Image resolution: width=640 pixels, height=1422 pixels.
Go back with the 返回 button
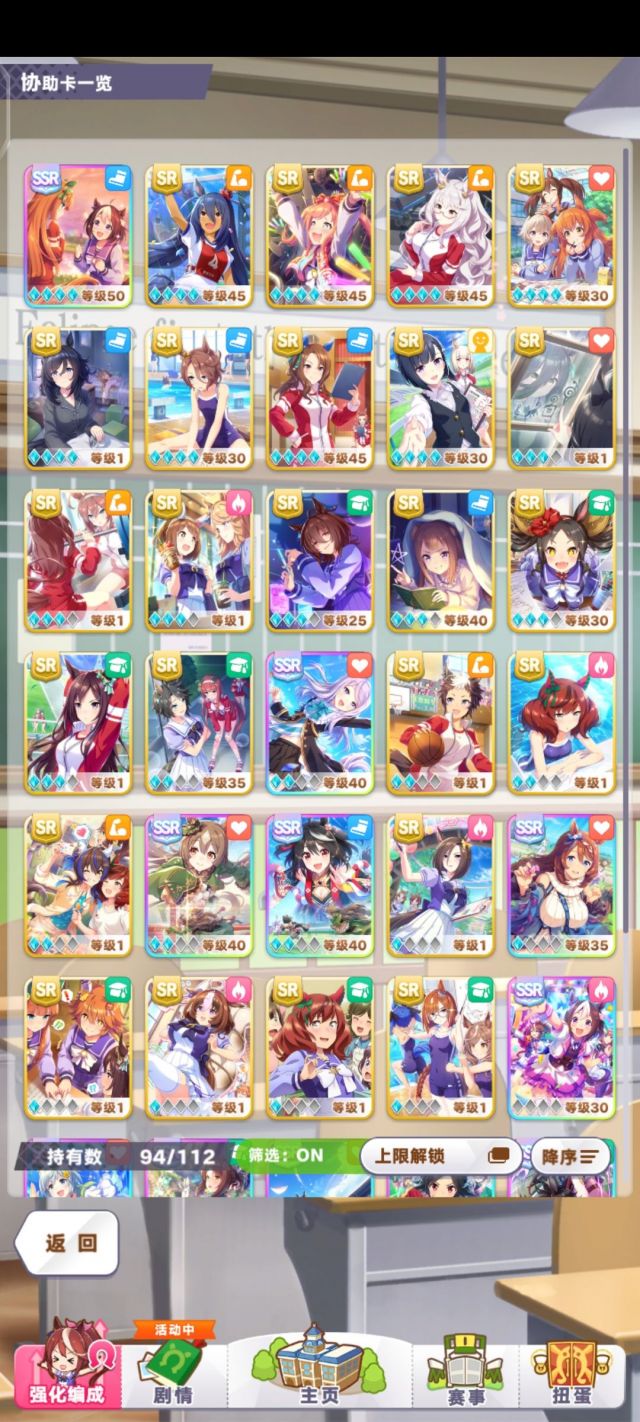coord(67,1243)
